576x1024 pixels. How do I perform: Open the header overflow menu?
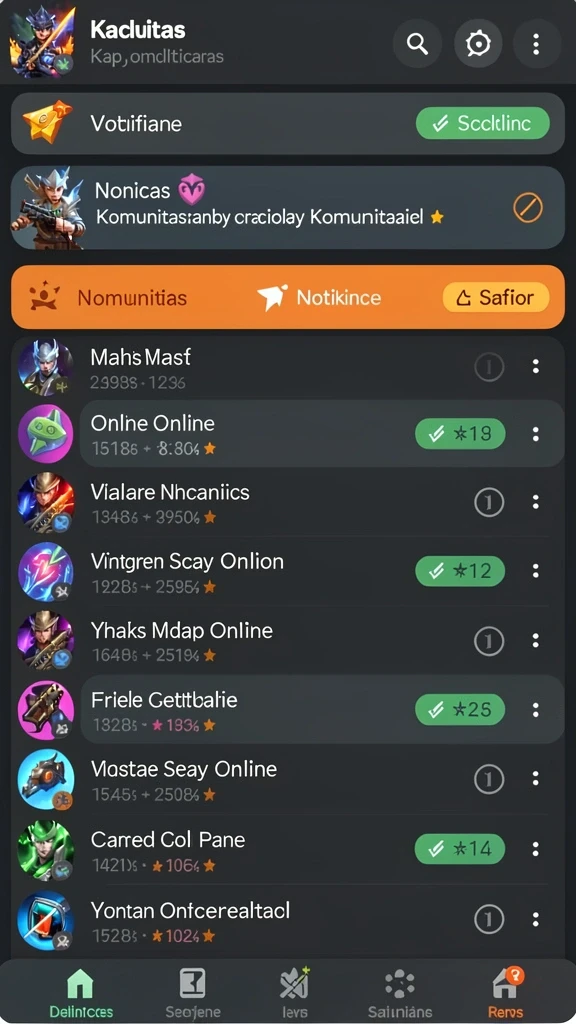[x=536, y=44]
